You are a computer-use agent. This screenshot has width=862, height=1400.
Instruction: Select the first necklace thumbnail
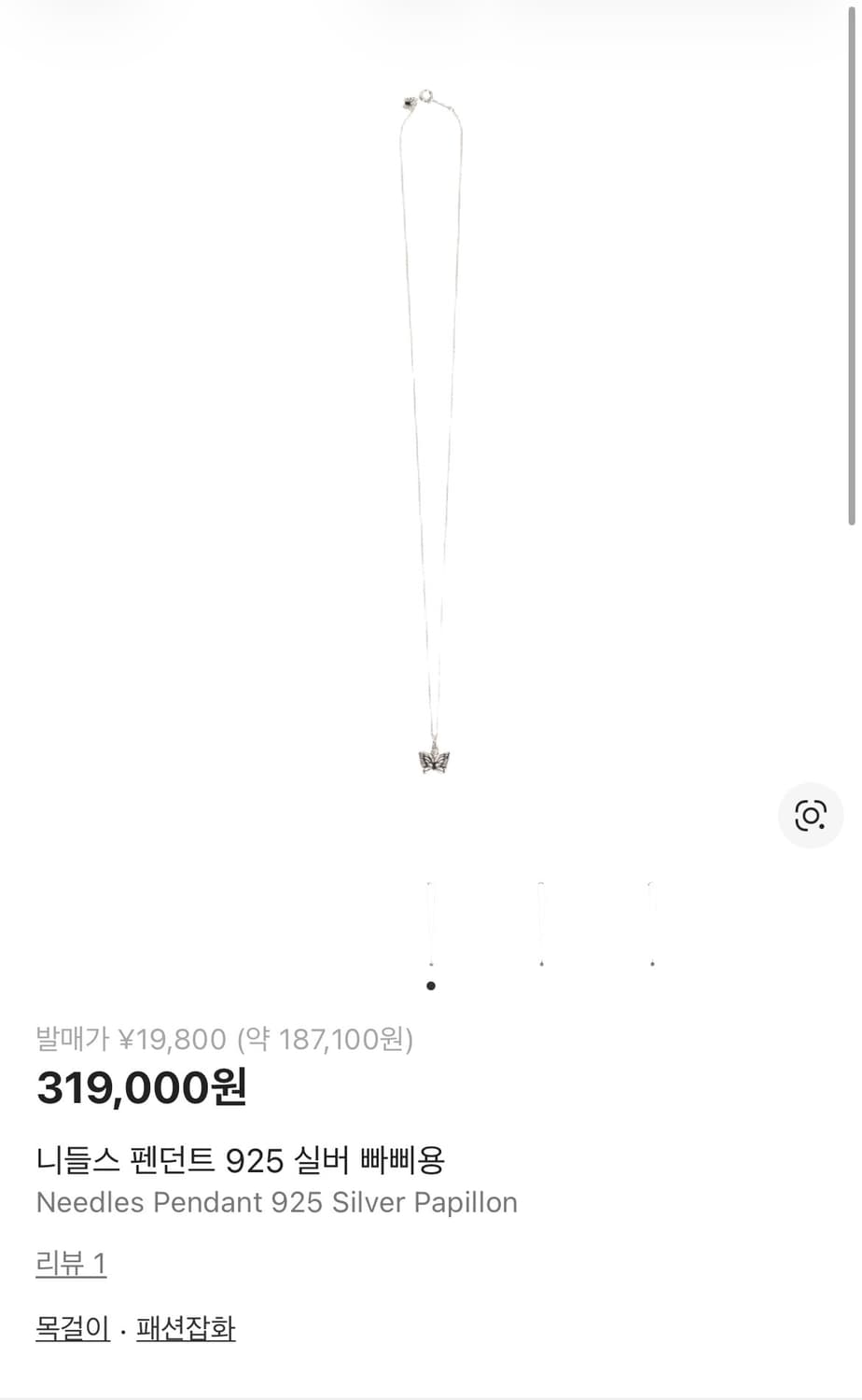(430, 919)
